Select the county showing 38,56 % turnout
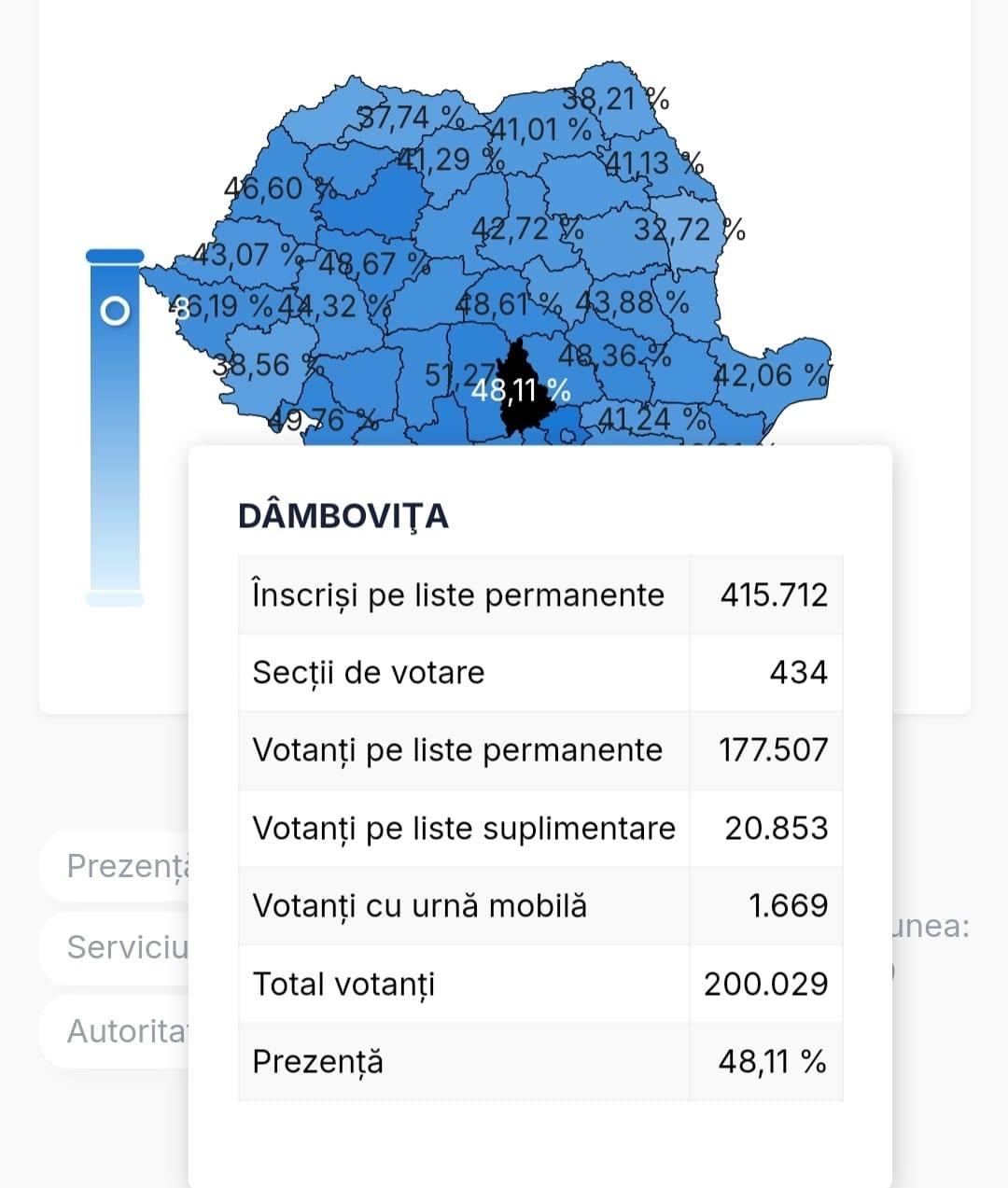The width and height of the screenshot is (1008, 1188). tap(268, 365)
